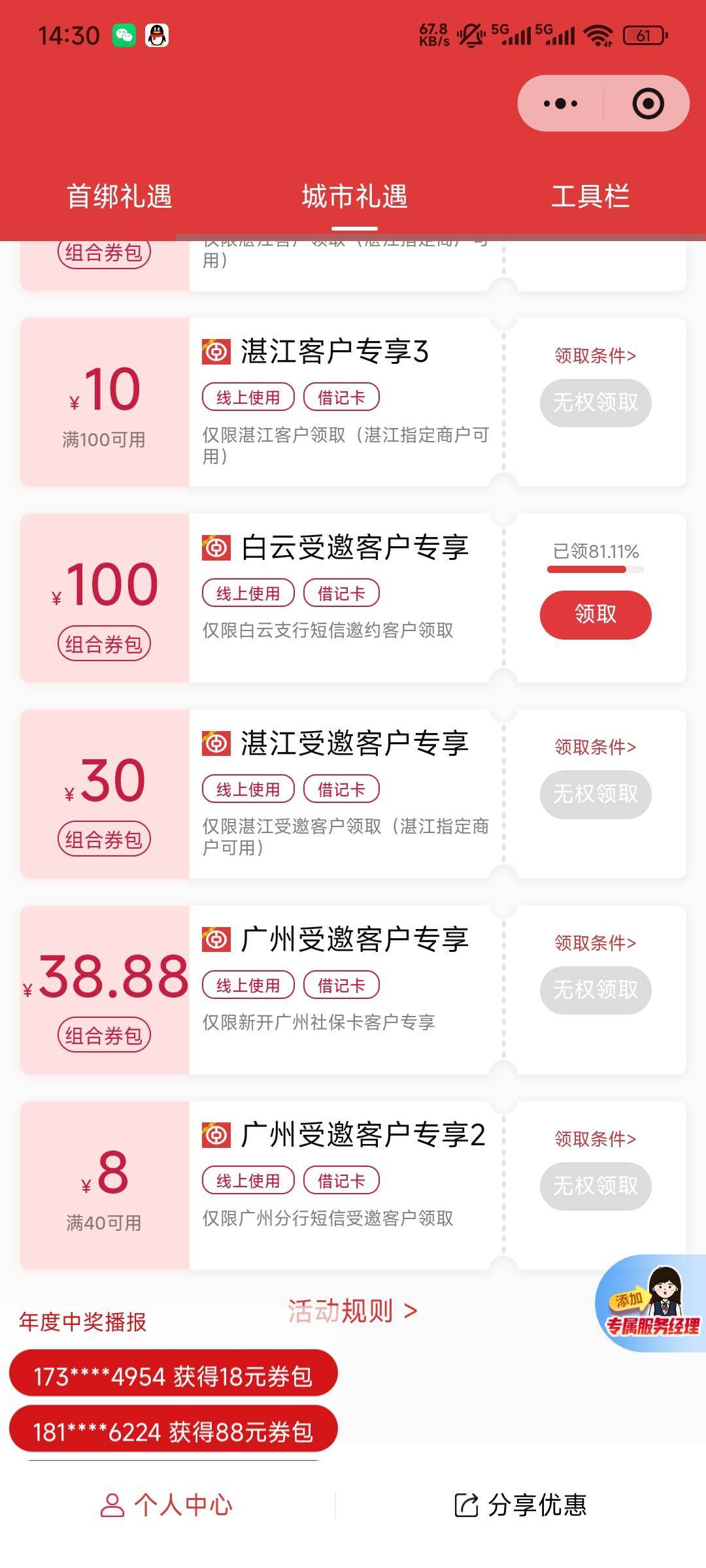This screenshot has height=1568, width=706.
Task: Select the 城市礼遇 tab
Action: 354,197
